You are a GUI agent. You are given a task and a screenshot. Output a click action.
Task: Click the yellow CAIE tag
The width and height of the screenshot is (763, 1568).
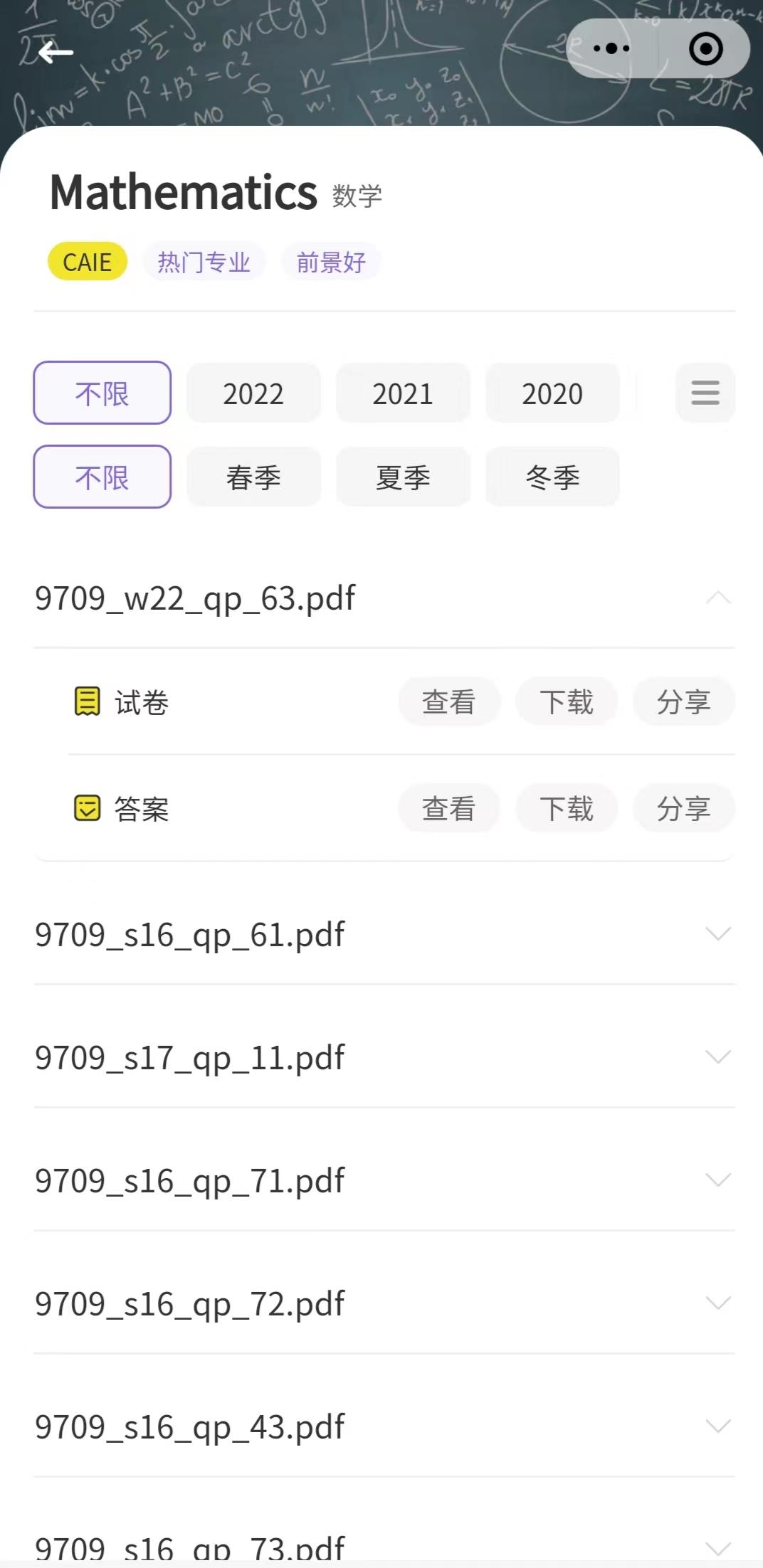(x=87, y=261)
